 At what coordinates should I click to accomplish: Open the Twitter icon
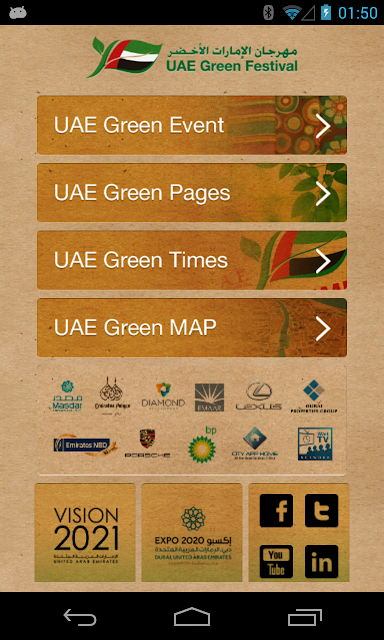[x=322, y=511]
